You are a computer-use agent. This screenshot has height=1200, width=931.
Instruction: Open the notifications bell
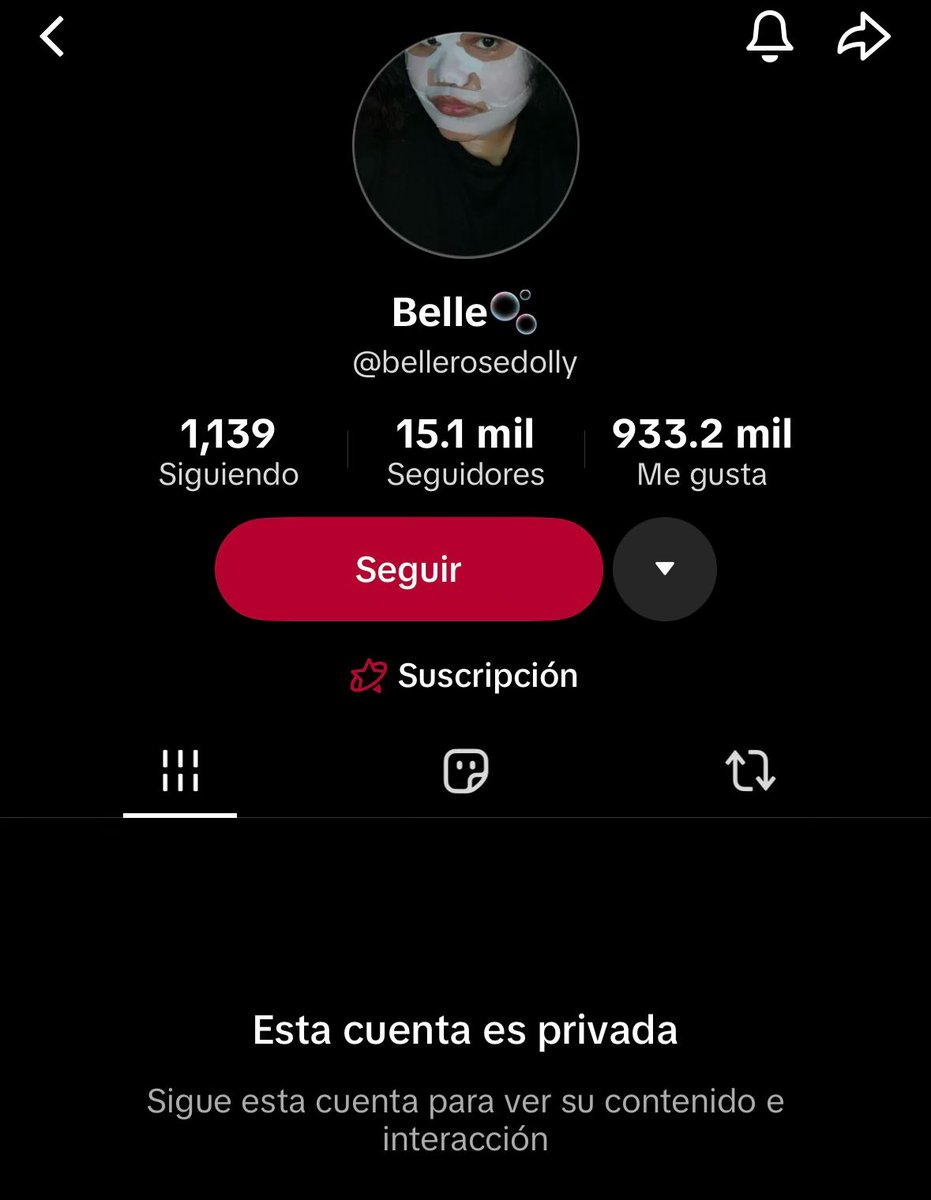pos(769,38)
